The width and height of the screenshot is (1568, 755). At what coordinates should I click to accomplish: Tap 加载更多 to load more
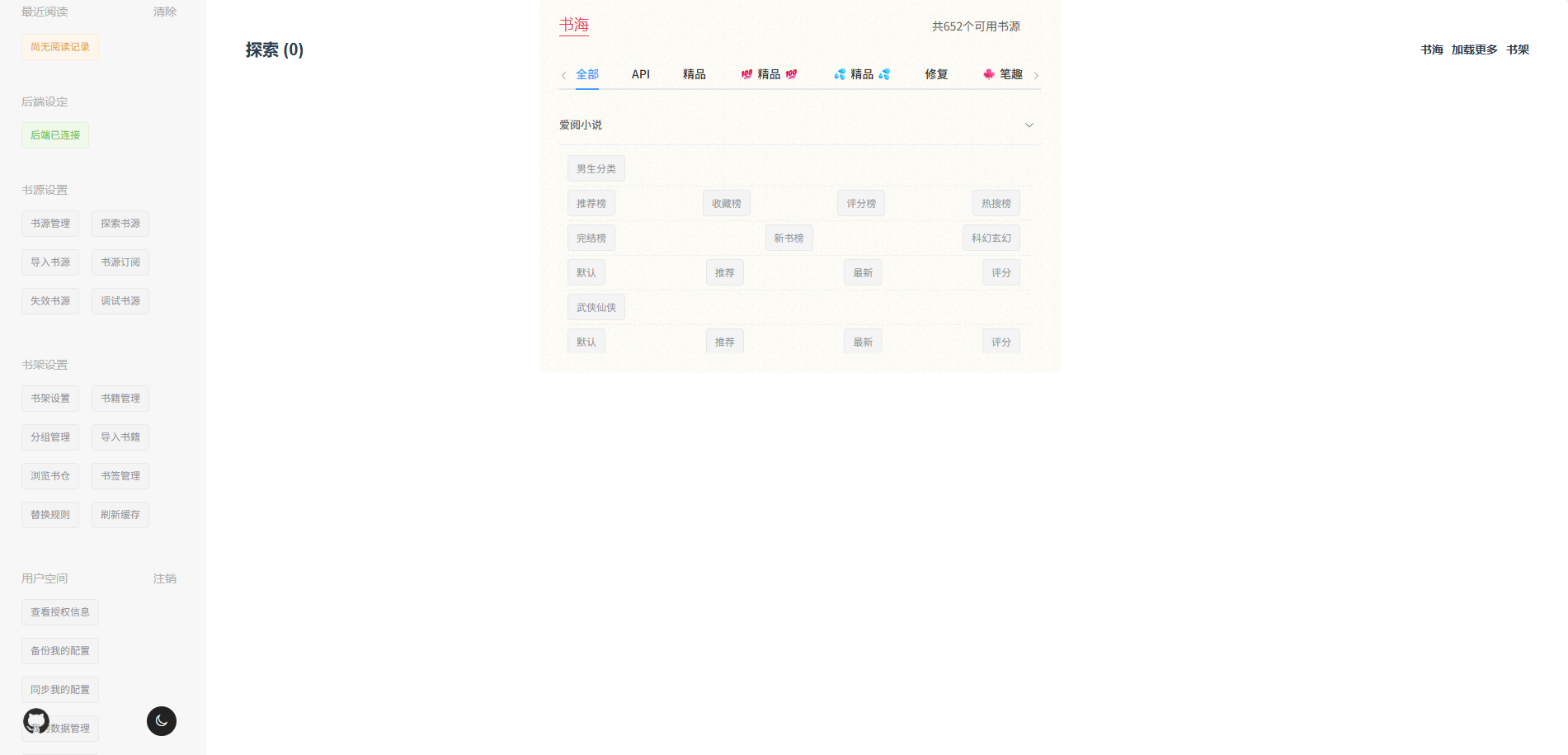1474,50
